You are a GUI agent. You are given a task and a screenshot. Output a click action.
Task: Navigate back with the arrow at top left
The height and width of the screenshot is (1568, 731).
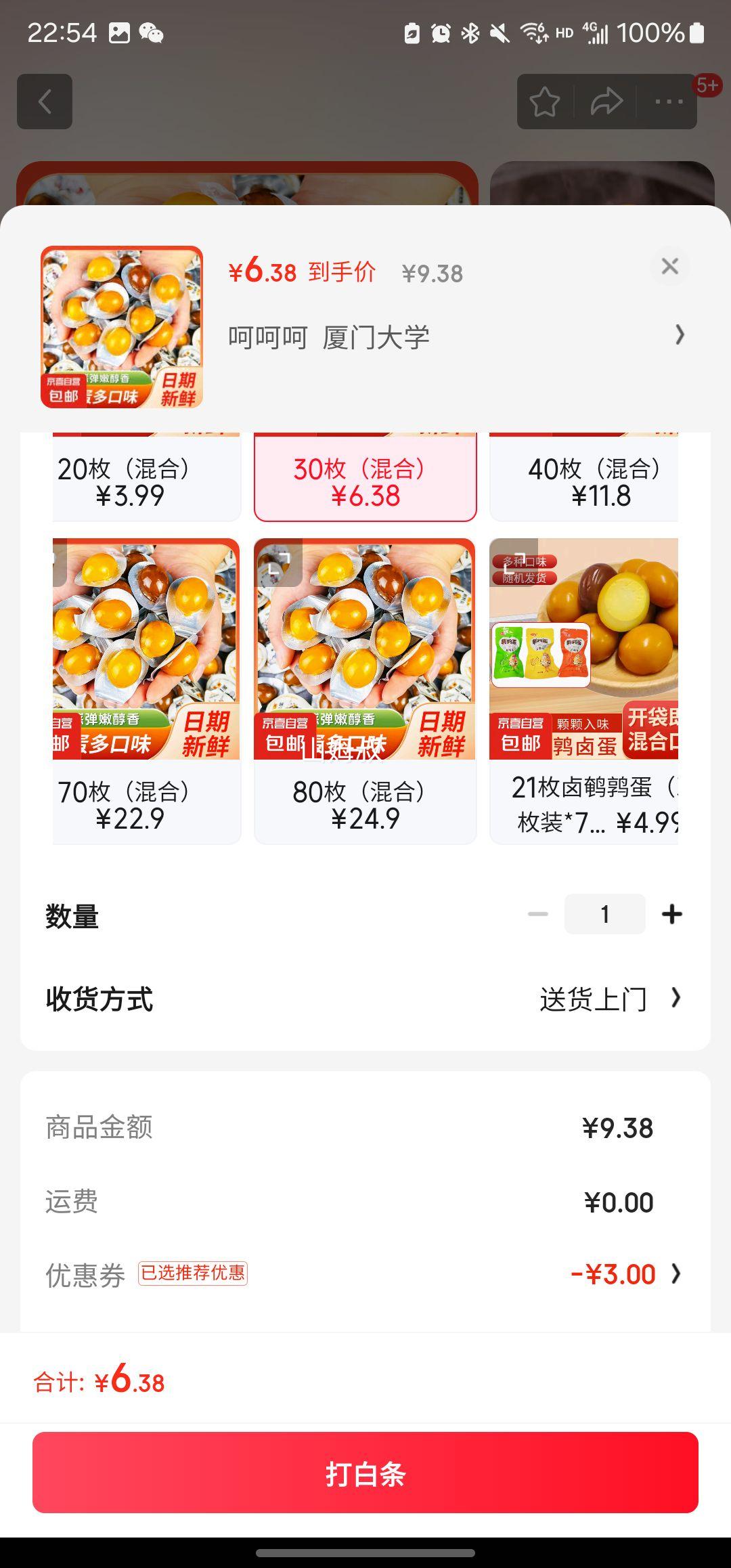45,102
